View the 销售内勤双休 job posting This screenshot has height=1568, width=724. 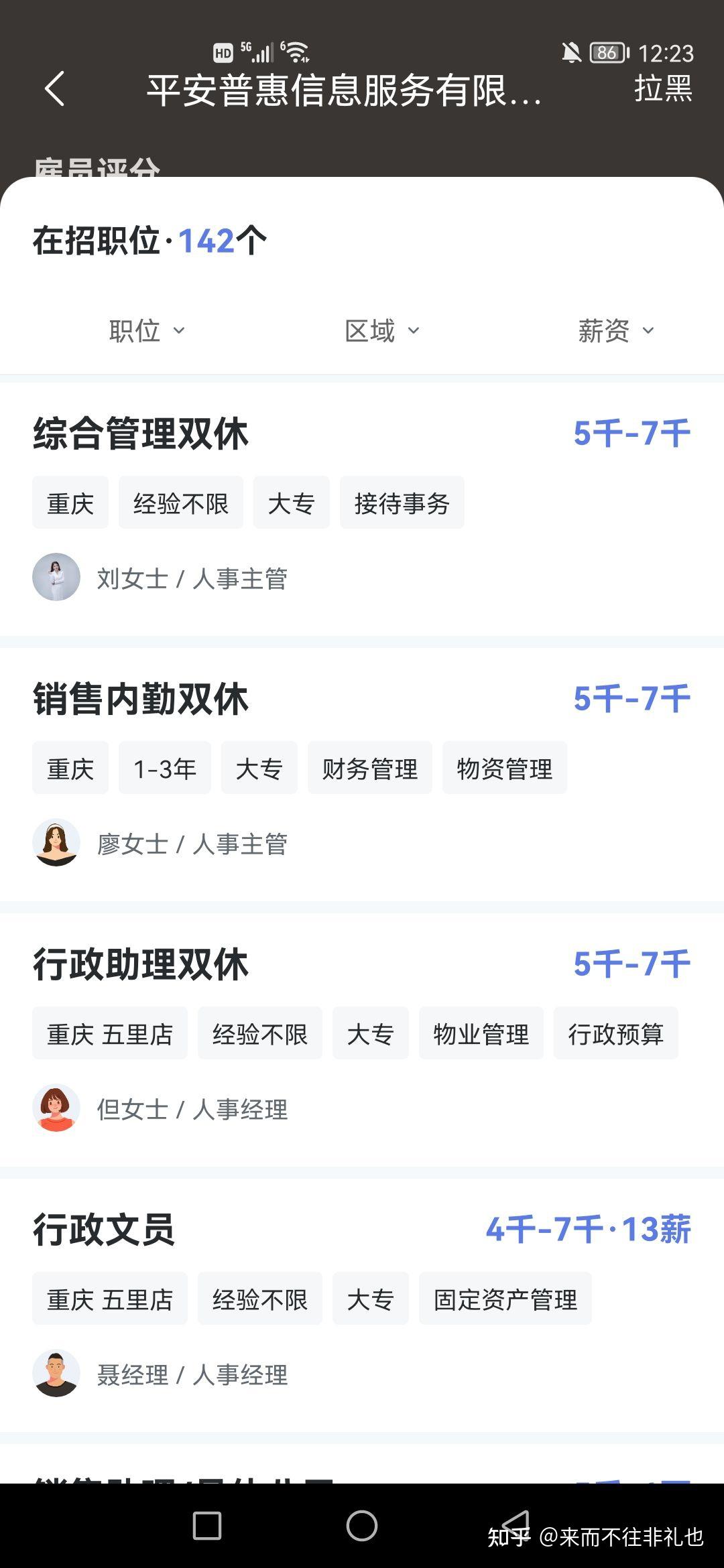[141, 699]
